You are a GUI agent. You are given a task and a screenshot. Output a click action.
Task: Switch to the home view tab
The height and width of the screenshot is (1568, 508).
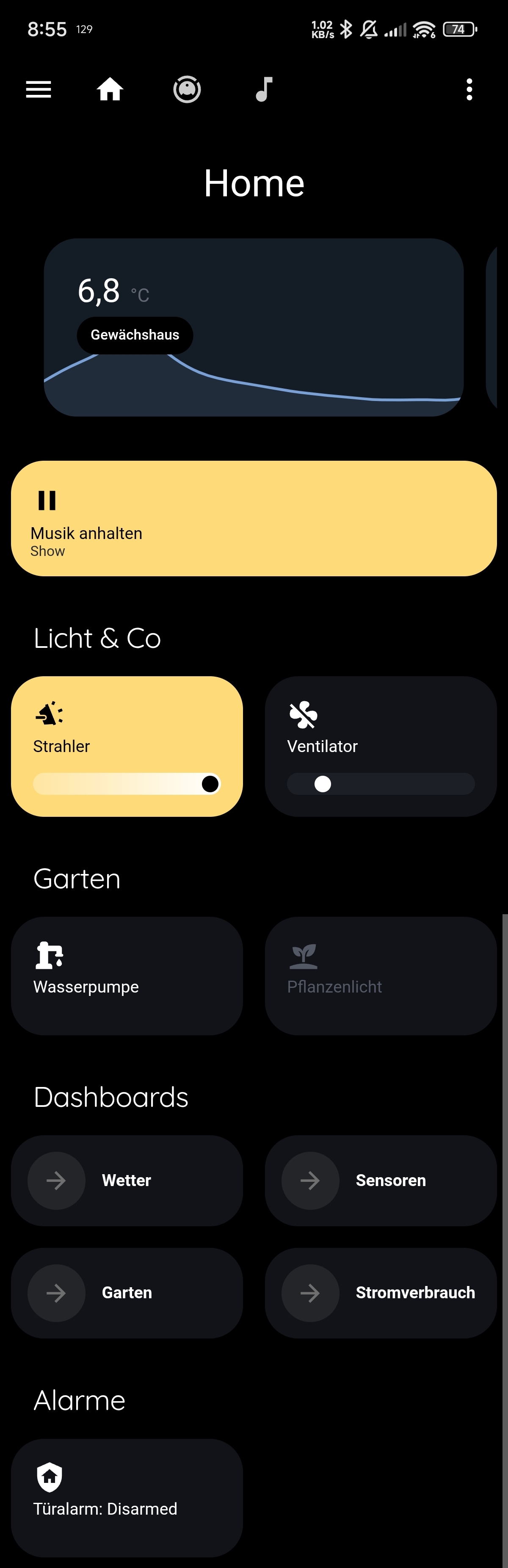click(110, 89)
